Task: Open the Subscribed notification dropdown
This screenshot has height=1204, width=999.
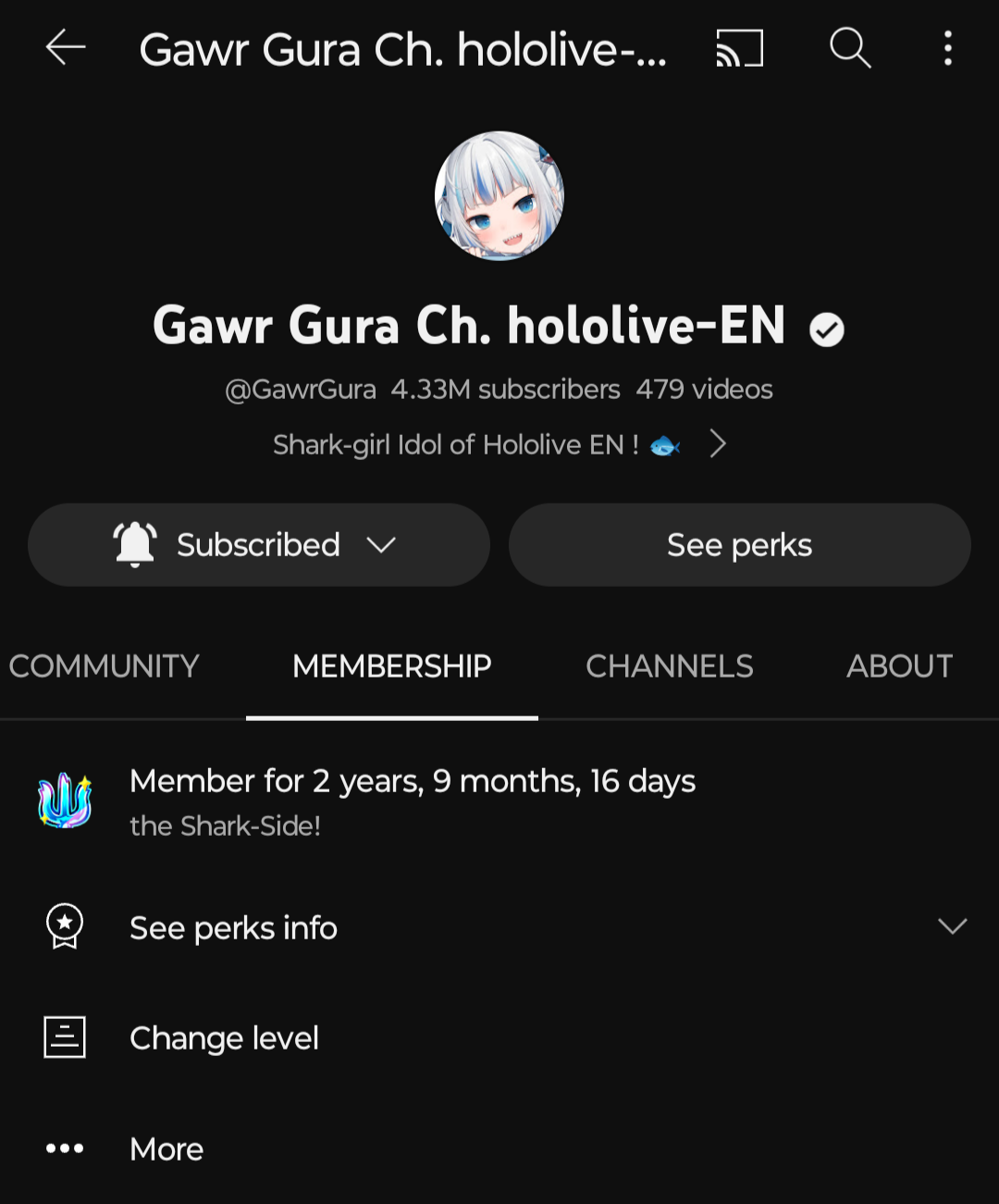Action: [258, 545]
